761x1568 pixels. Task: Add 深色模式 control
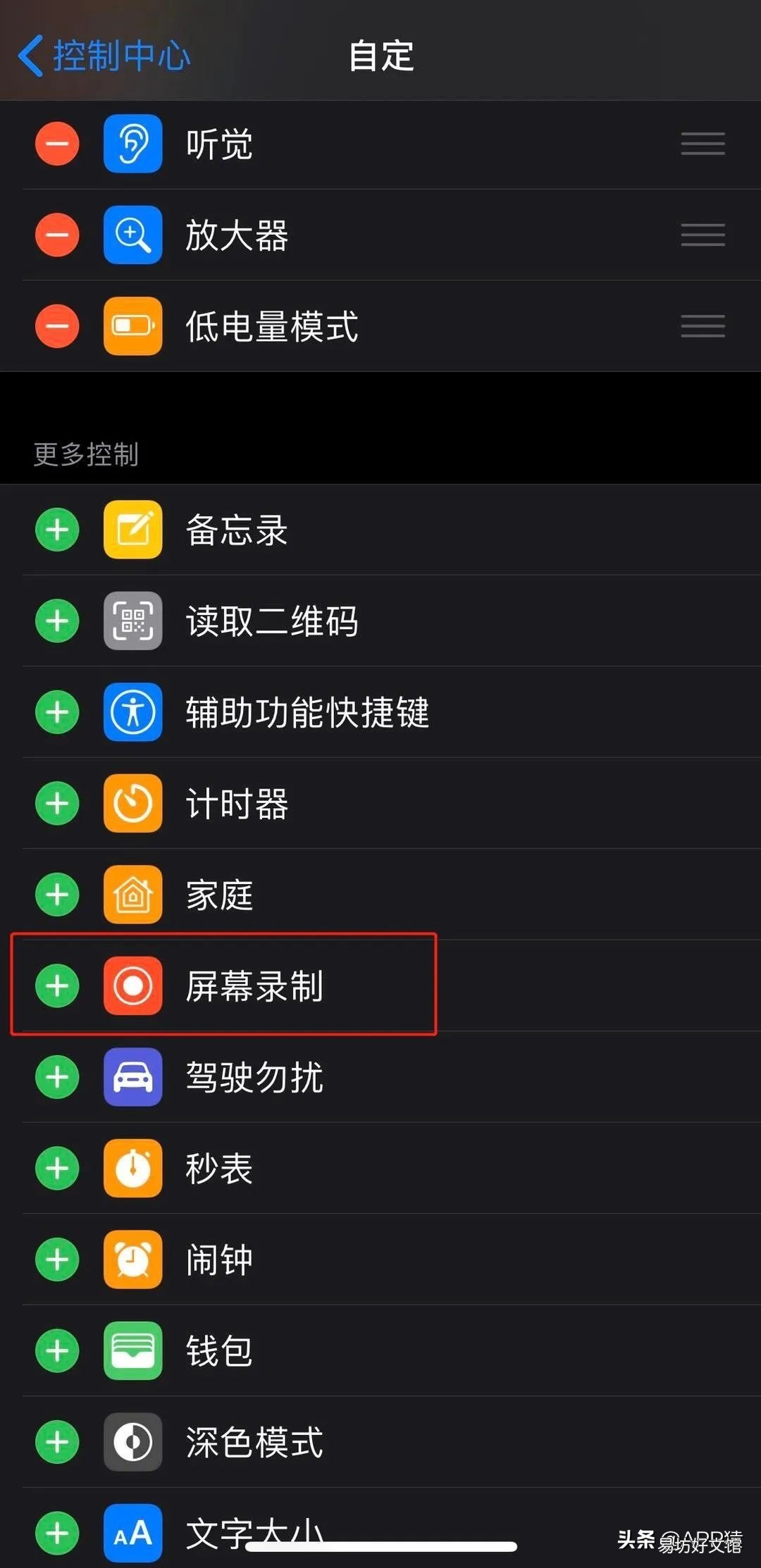click(x=57, y=1442)
